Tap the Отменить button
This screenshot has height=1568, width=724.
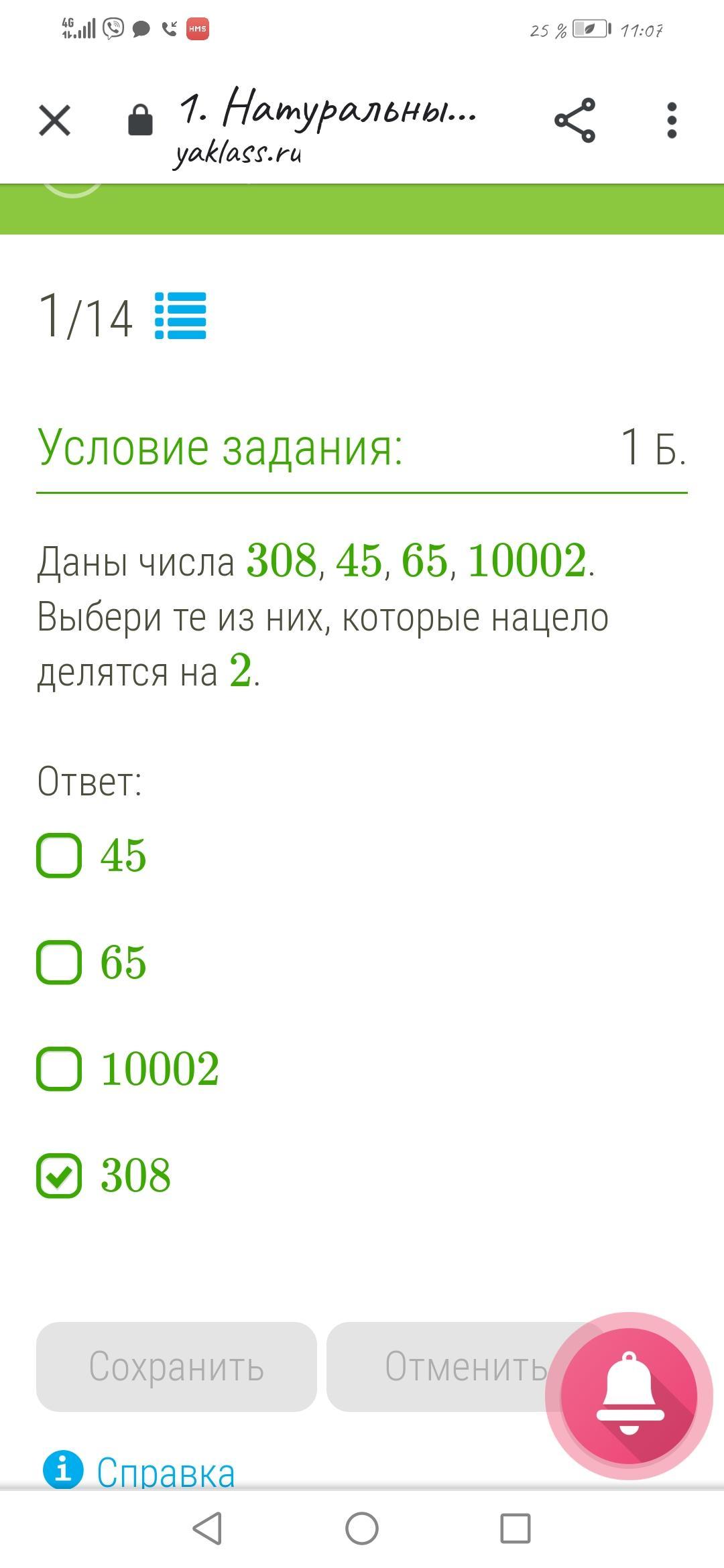pos(466,1367)
